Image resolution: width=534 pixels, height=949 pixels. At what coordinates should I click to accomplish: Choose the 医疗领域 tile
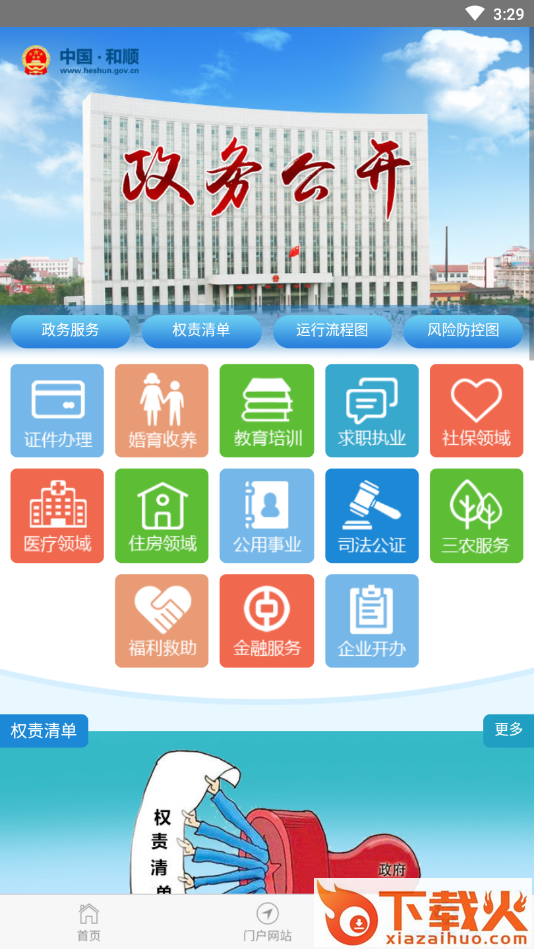coord(58,516)
